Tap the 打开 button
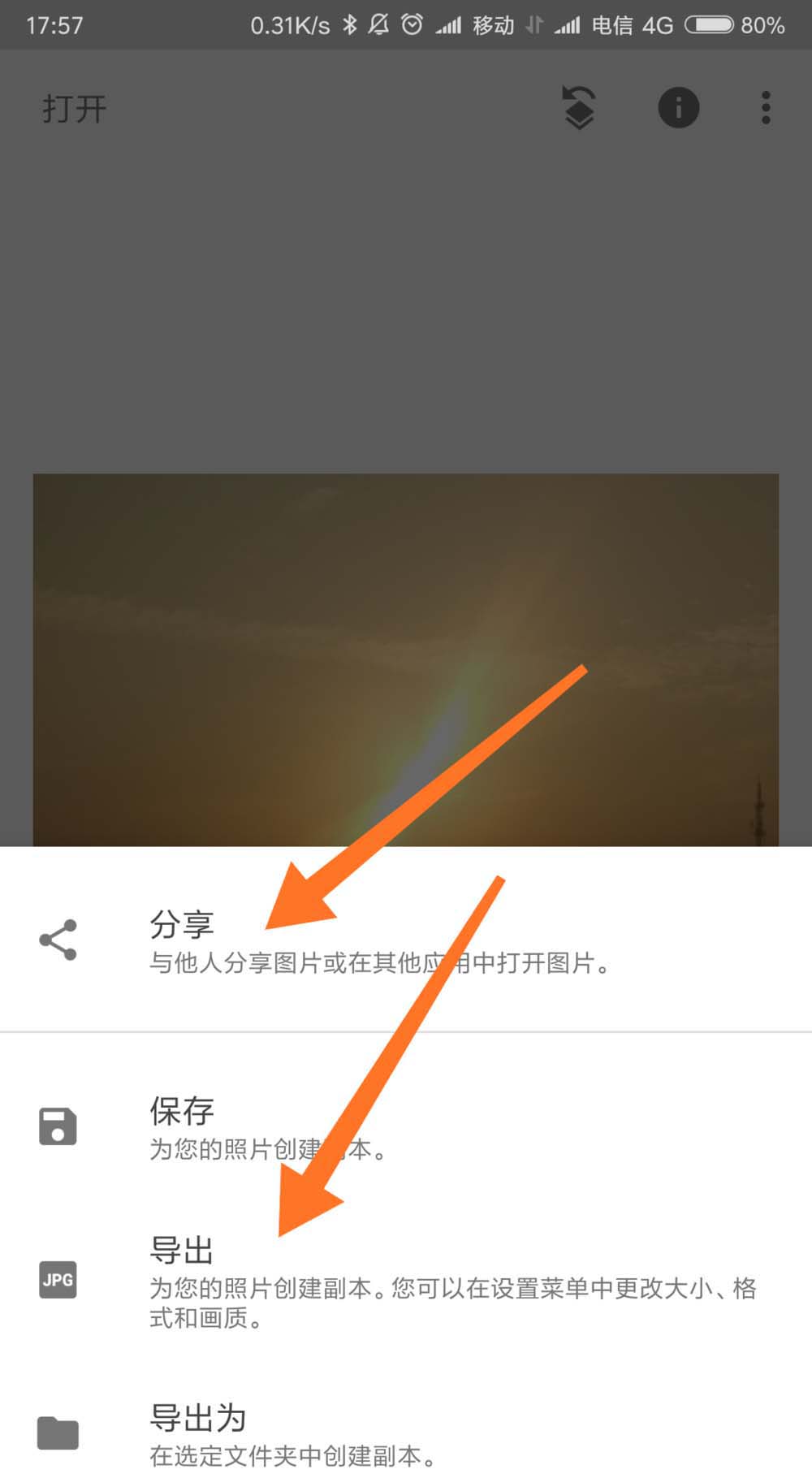Viewport: 812px width, 1478px height. (75, 109)
